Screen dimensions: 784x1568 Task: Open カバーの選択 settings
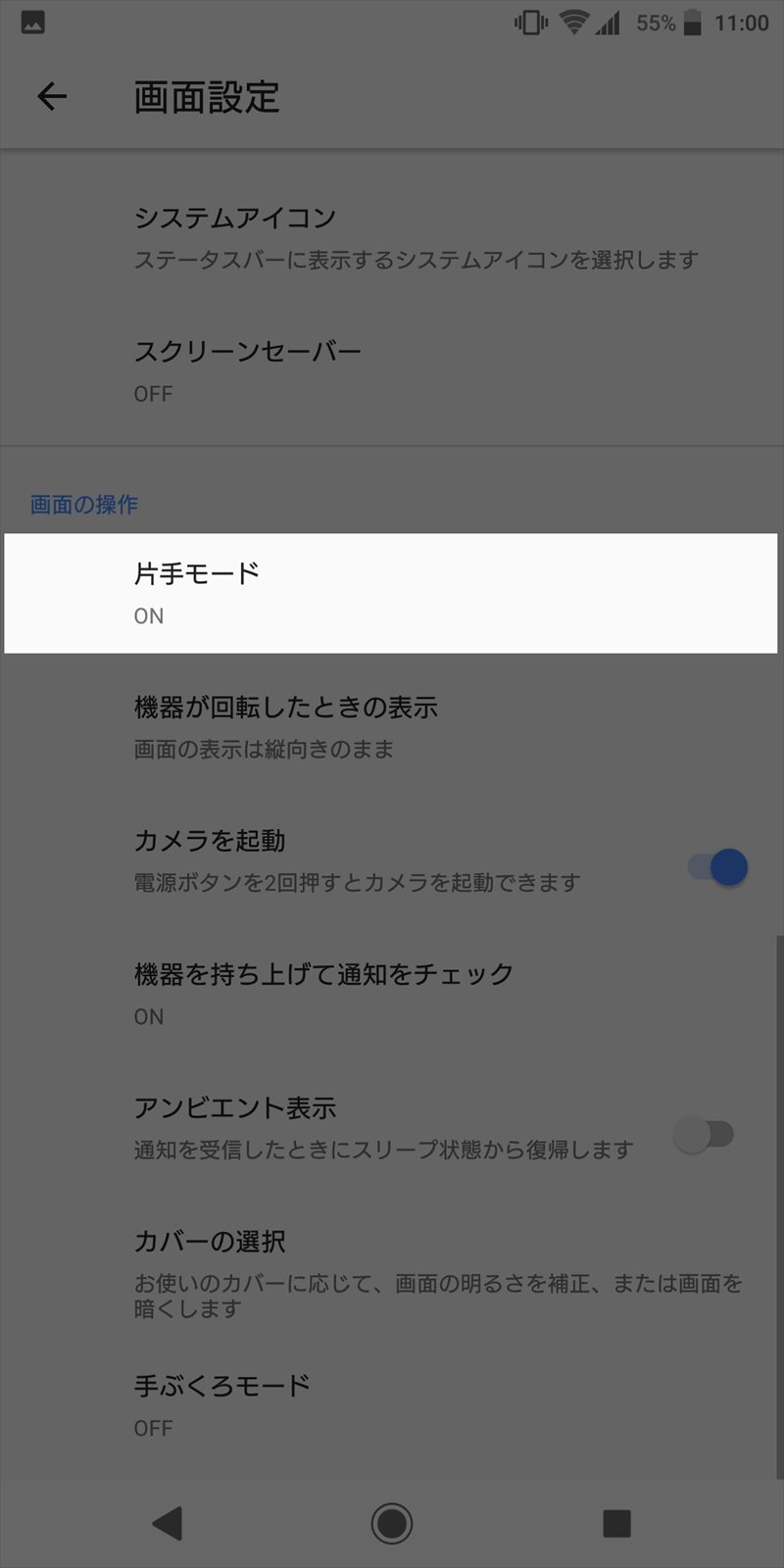click(x=392, y=1274)
